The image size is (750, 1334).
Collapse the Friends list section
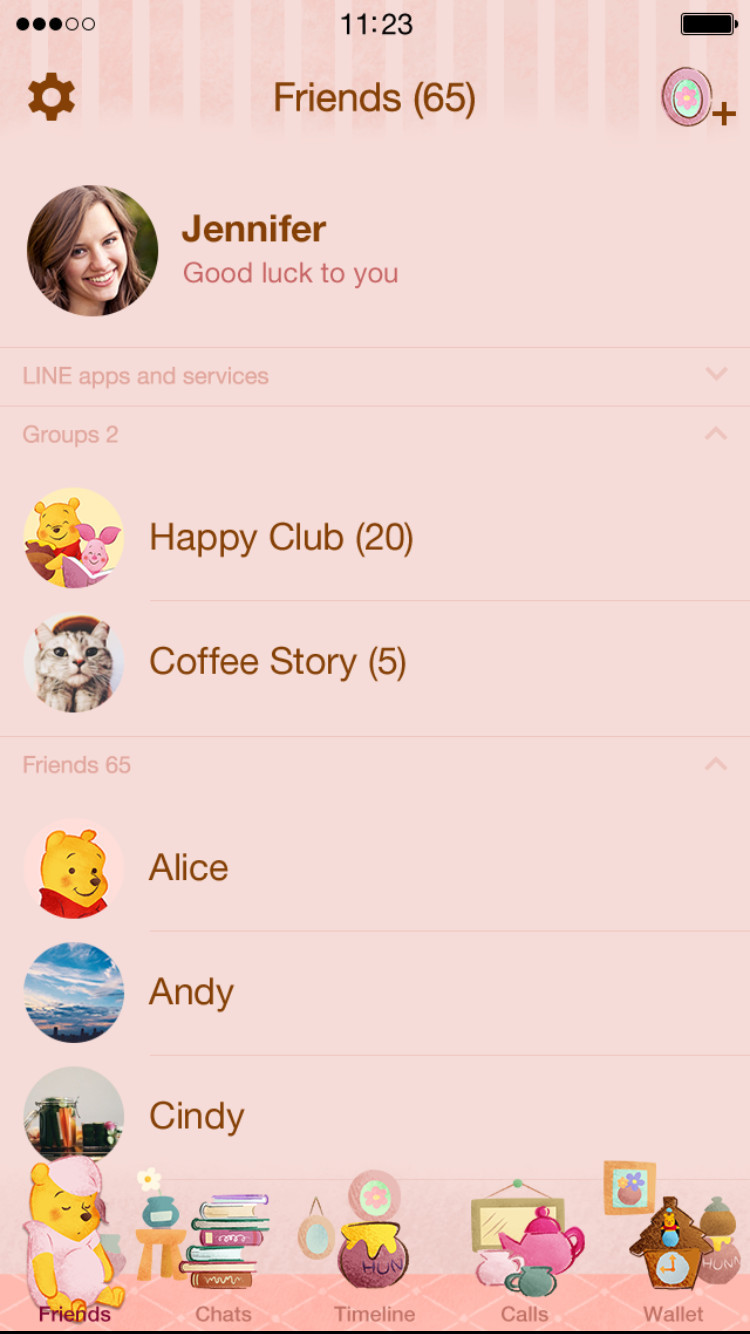coord(715,764)
